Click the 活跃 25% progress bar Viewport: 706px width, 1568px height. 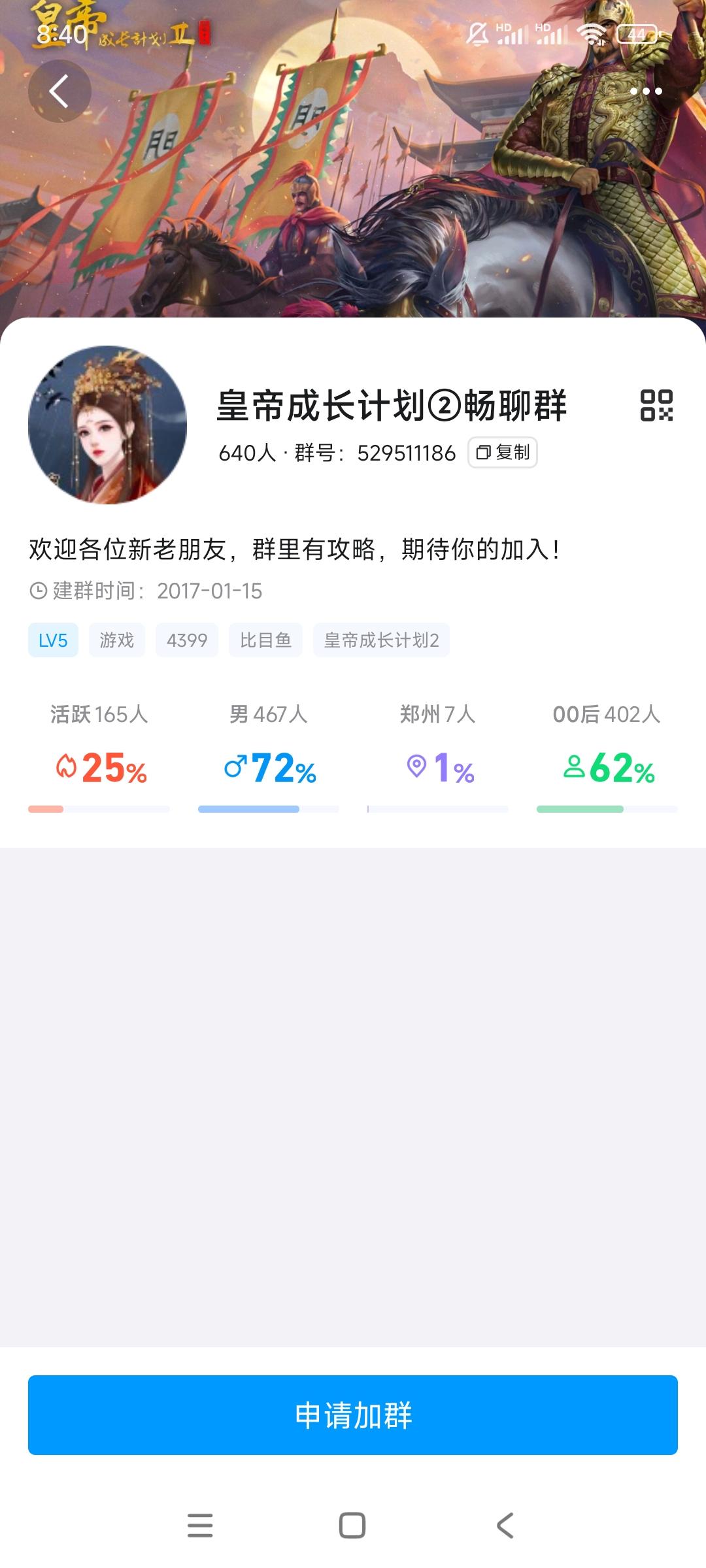[101, 808]
